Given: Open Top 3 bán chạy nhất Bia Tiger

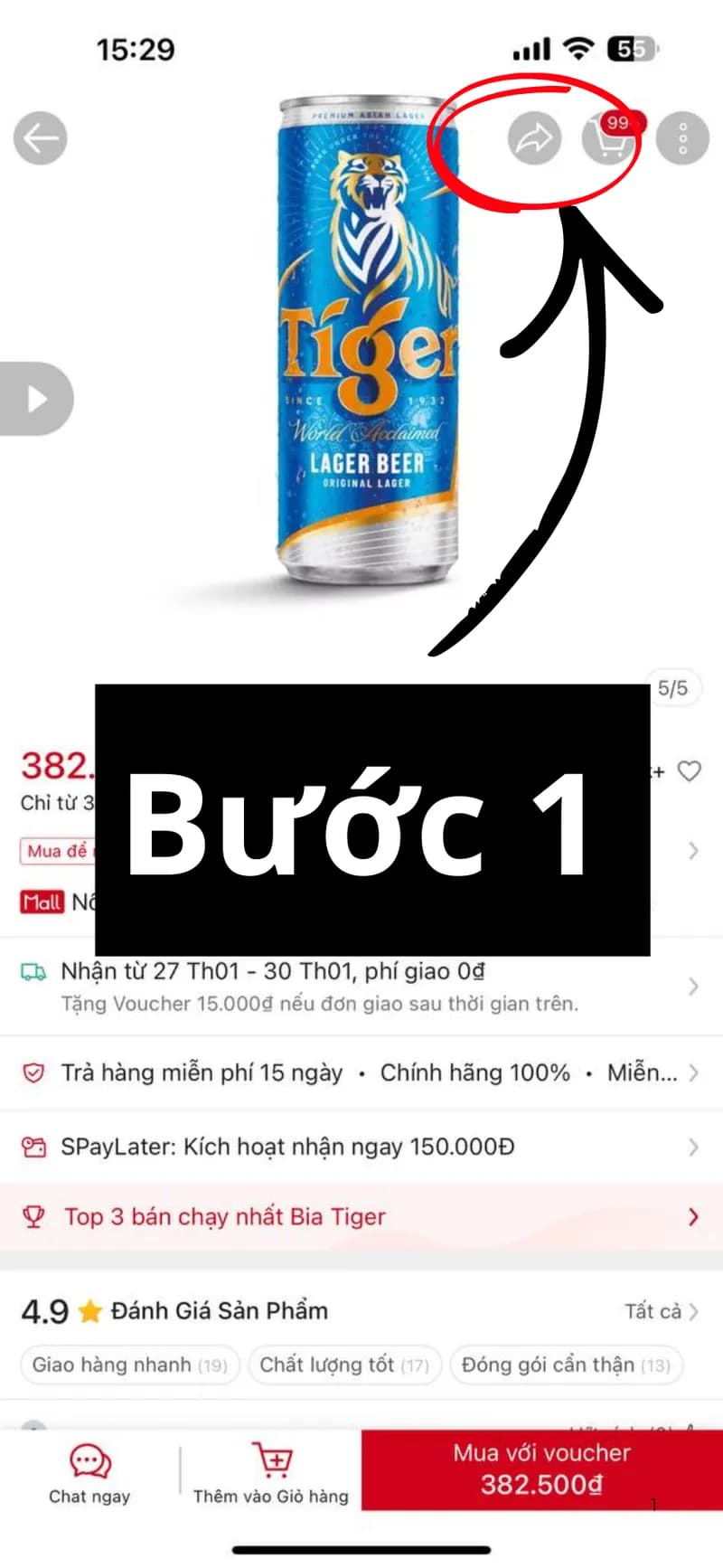Looking at the screenshot, I should pos(361,1216).
